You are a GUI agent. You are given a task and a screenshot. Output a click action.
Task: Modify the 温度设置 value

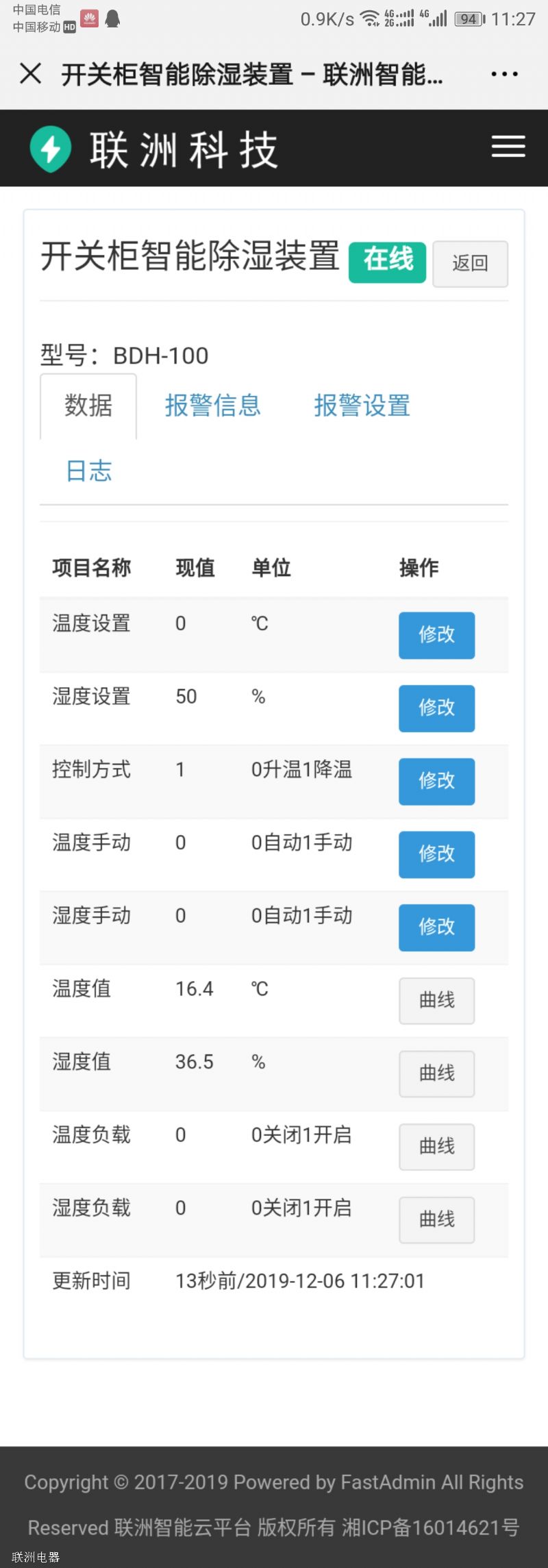click(436, 635)
